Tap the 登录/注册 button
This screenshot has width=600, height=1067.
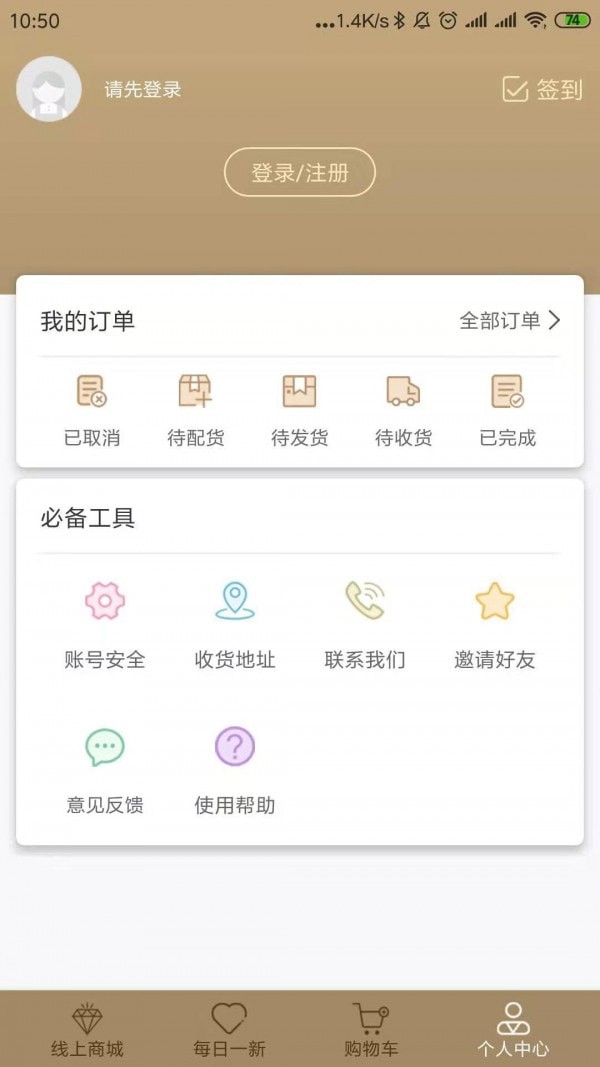299,173
